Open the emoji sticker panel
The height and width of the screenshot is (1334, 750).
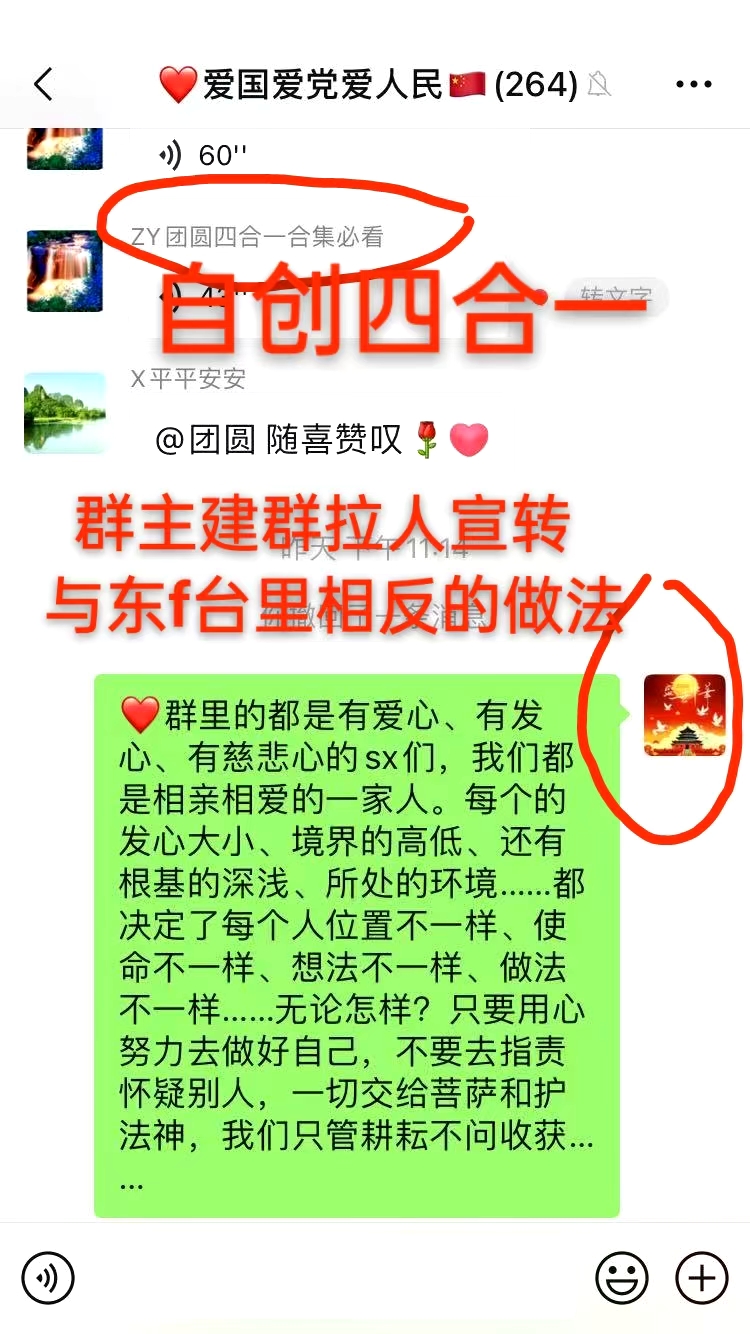[x=622, y=1277]
